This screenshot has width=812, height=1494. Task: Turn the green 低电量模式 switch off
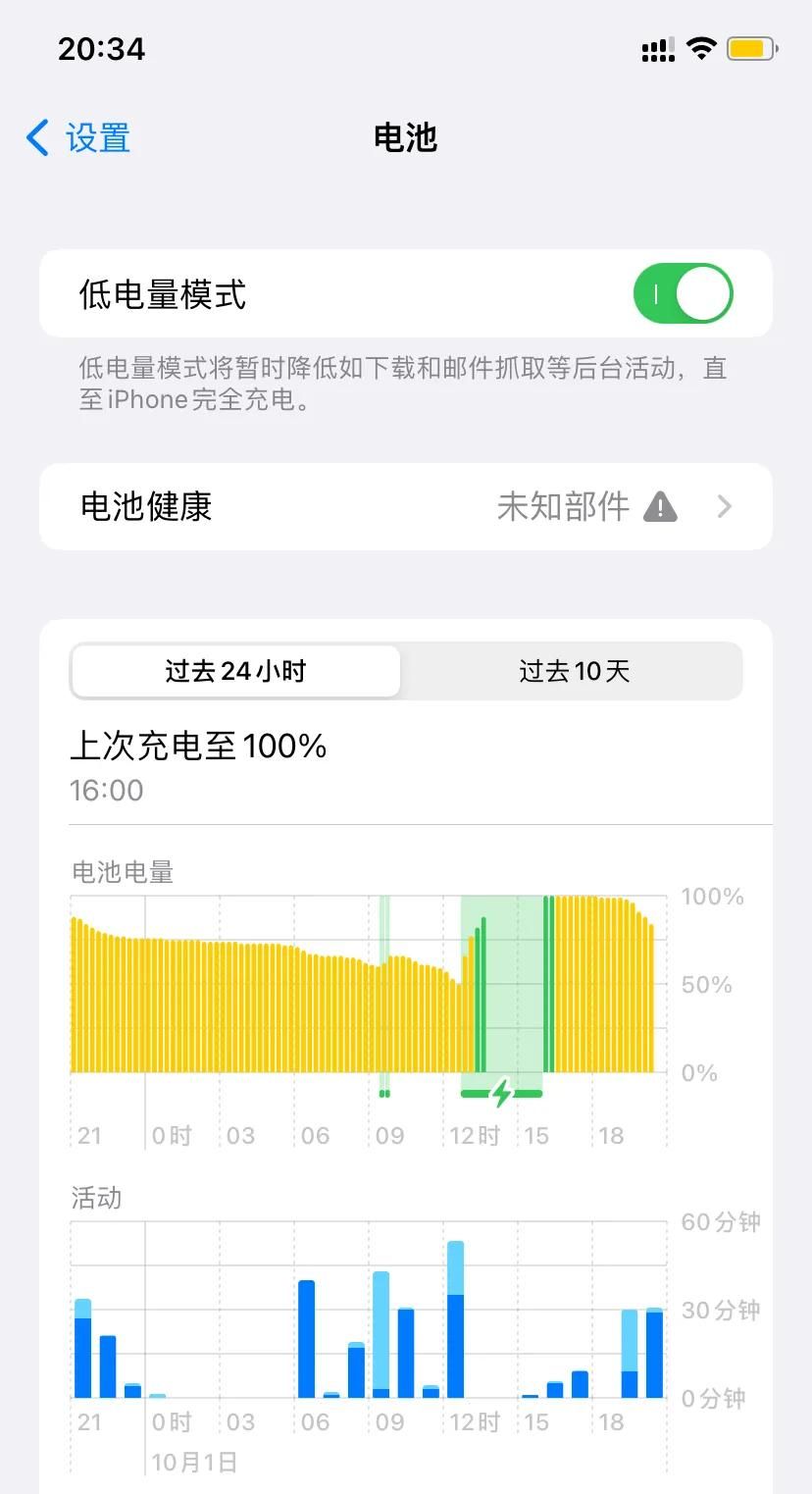click(x=684, y=292)
